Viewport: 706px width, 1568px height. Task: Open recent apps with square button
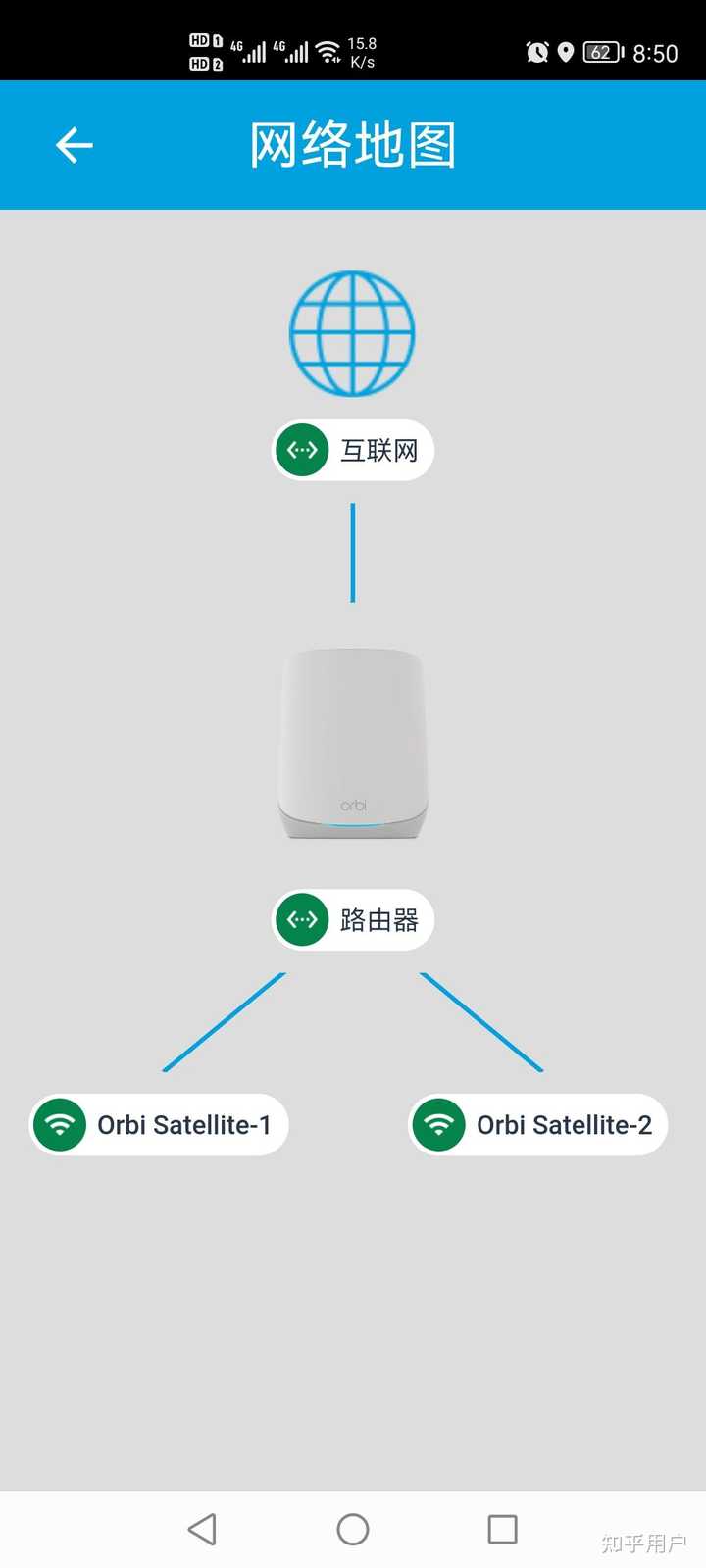click(502, 1528)
